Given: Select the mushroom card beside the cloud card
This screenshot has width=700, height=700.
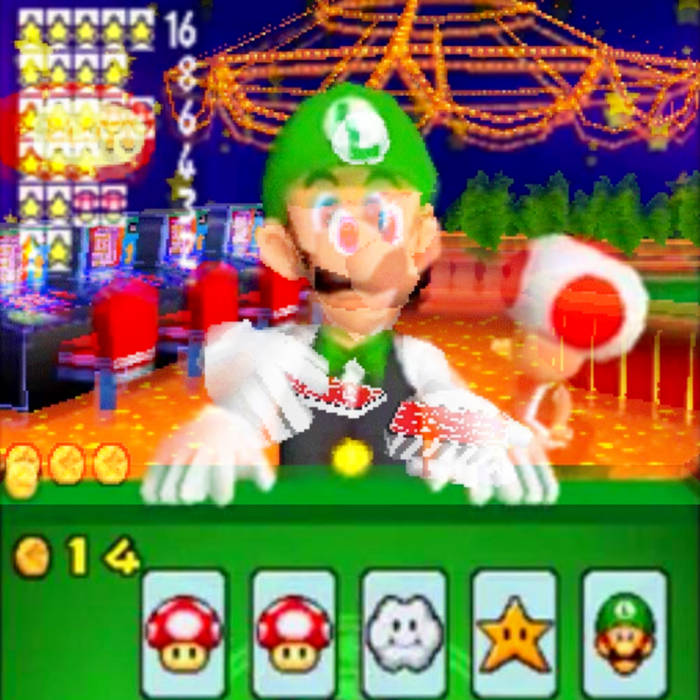Looking at the screenshot, I should [x=294, y=633].
